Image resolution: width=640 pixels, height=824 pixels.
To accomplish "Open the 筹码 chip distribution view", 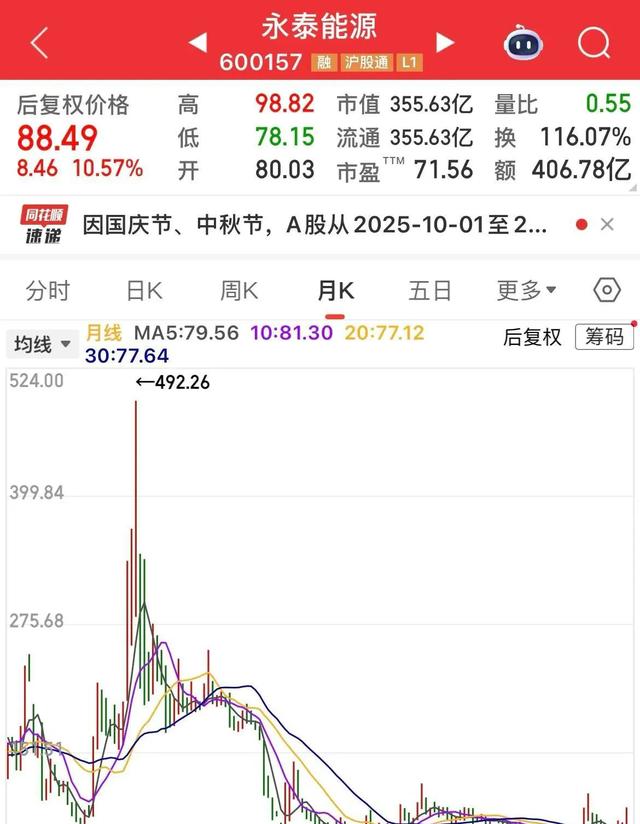I will [605, 337].
